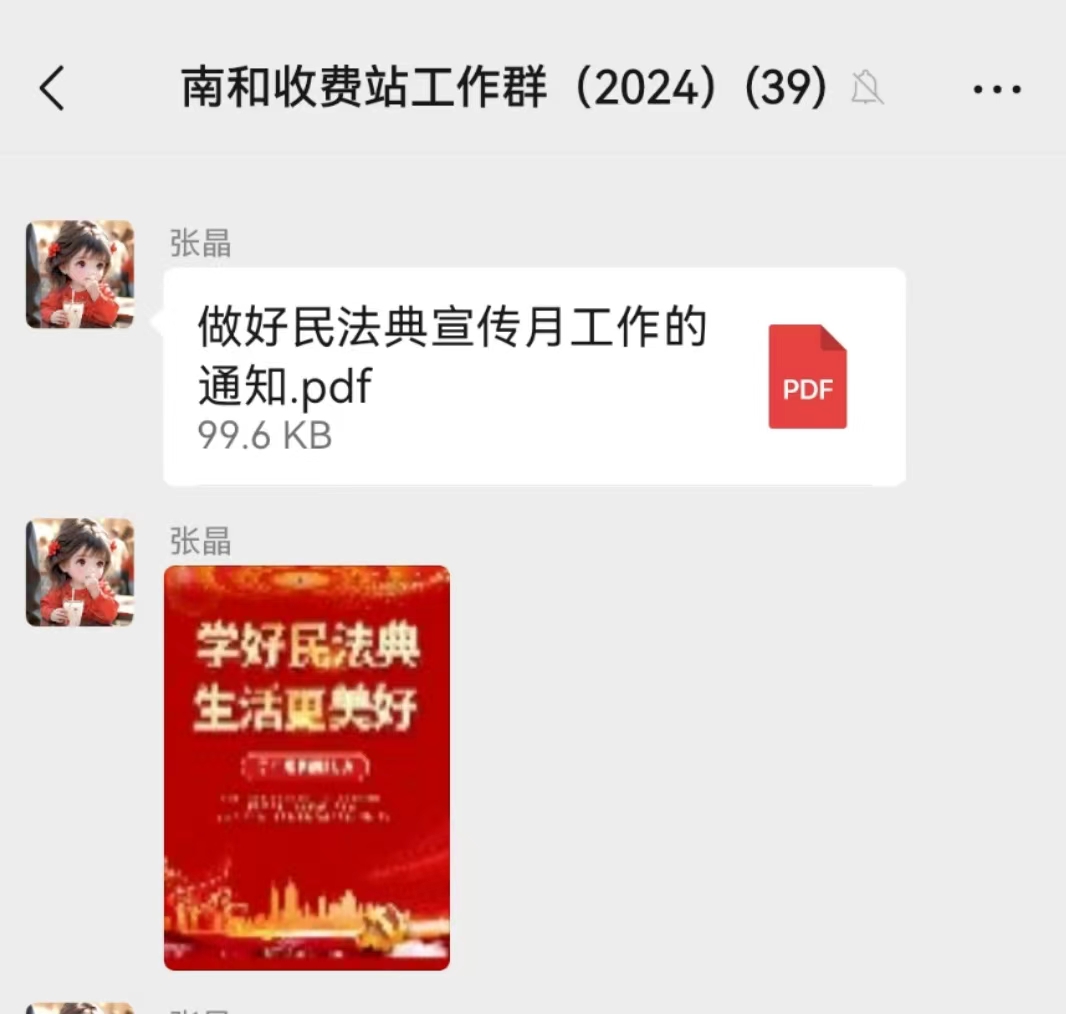Screen dimensions: 1066x1014
Task: Open the three-dot chat options menu
Action: pos(996,89)
